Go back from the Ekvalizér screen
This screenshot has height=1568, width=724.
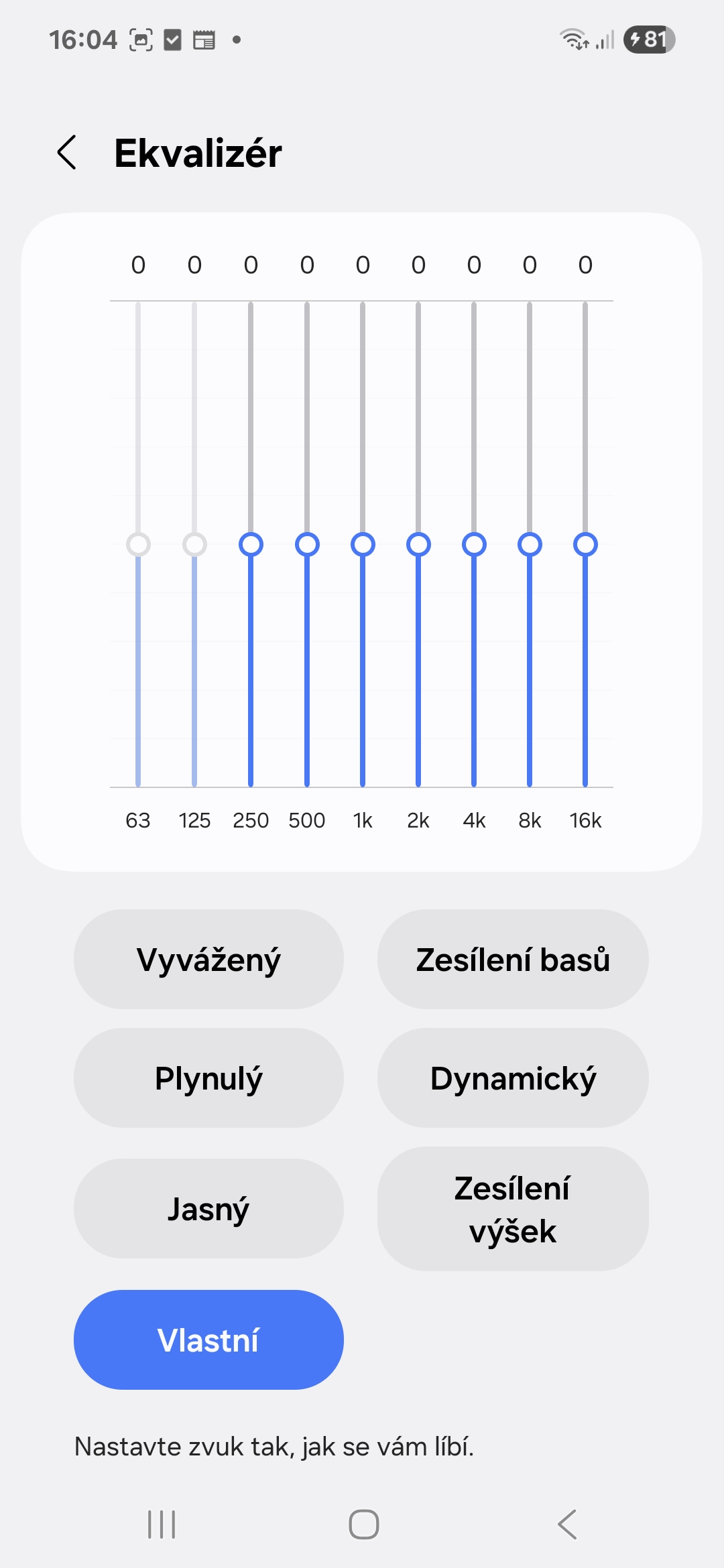[x=67, y=153]
